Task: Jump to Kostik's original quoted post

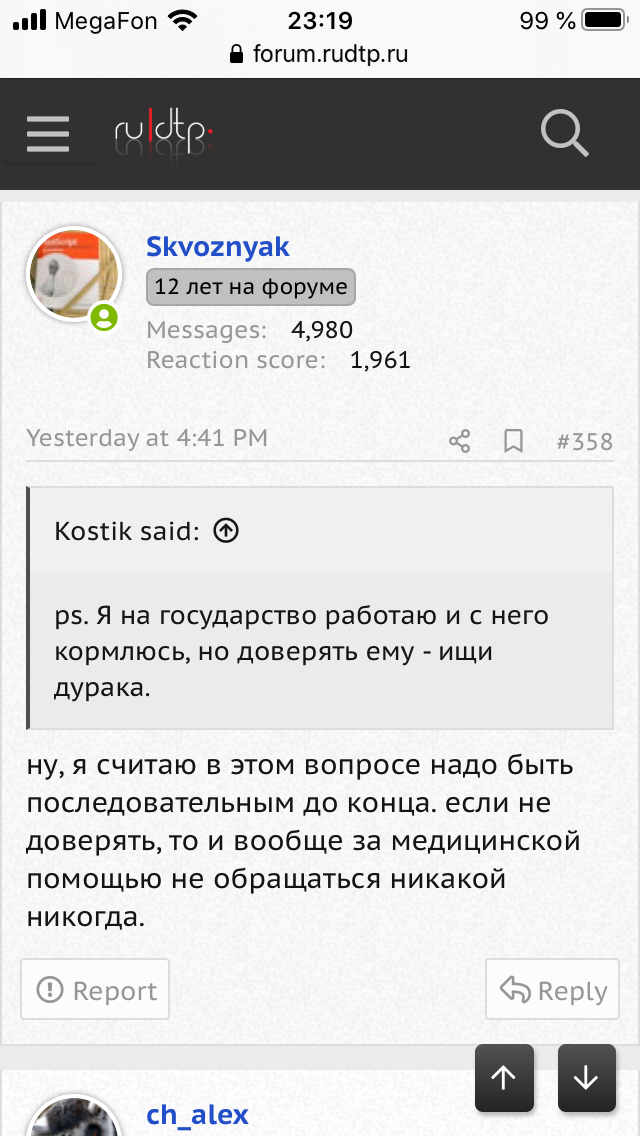Action: pos(227,531)
